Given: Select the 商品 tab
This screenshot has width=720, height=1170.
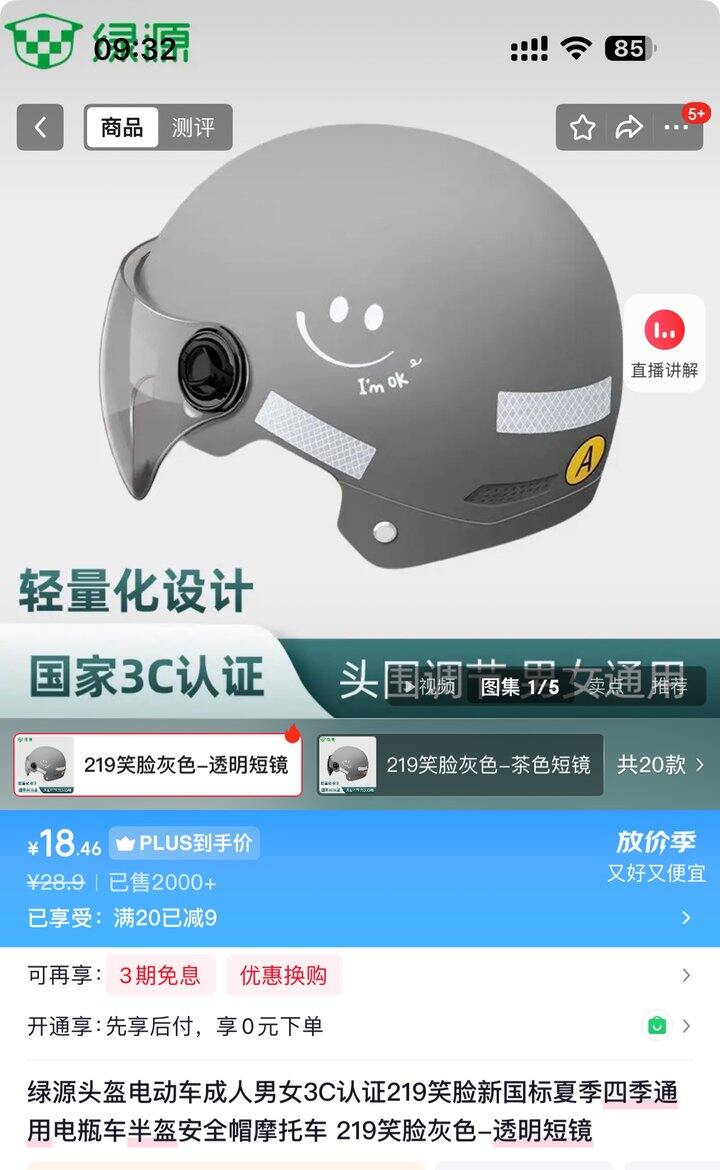Looking at the screenshot, I should click(122, 128).
